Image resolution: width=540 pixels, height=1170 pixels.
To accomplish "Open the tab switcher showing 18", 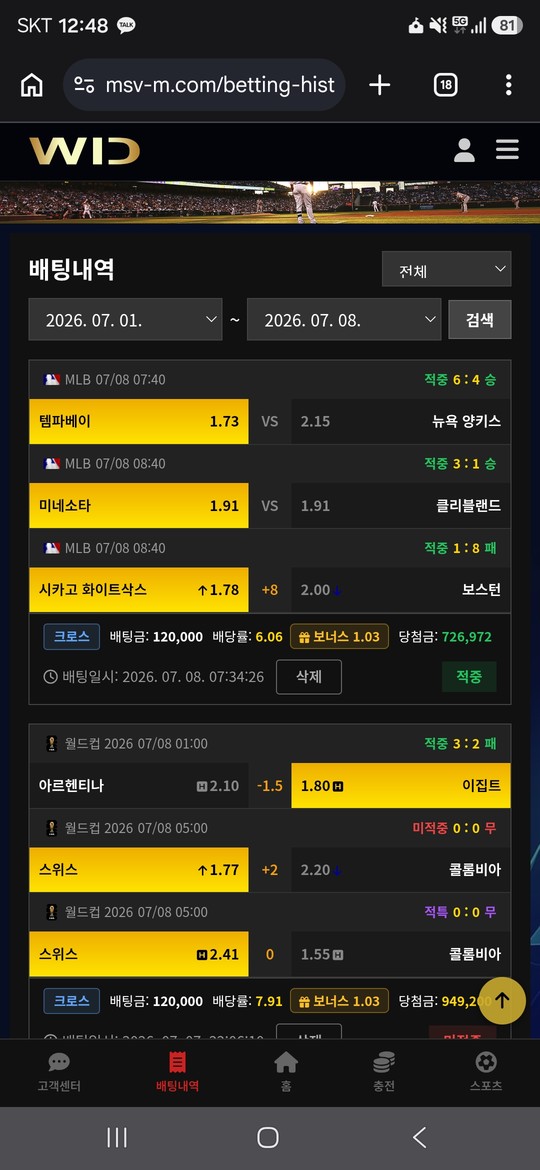I will click(445, 85).
